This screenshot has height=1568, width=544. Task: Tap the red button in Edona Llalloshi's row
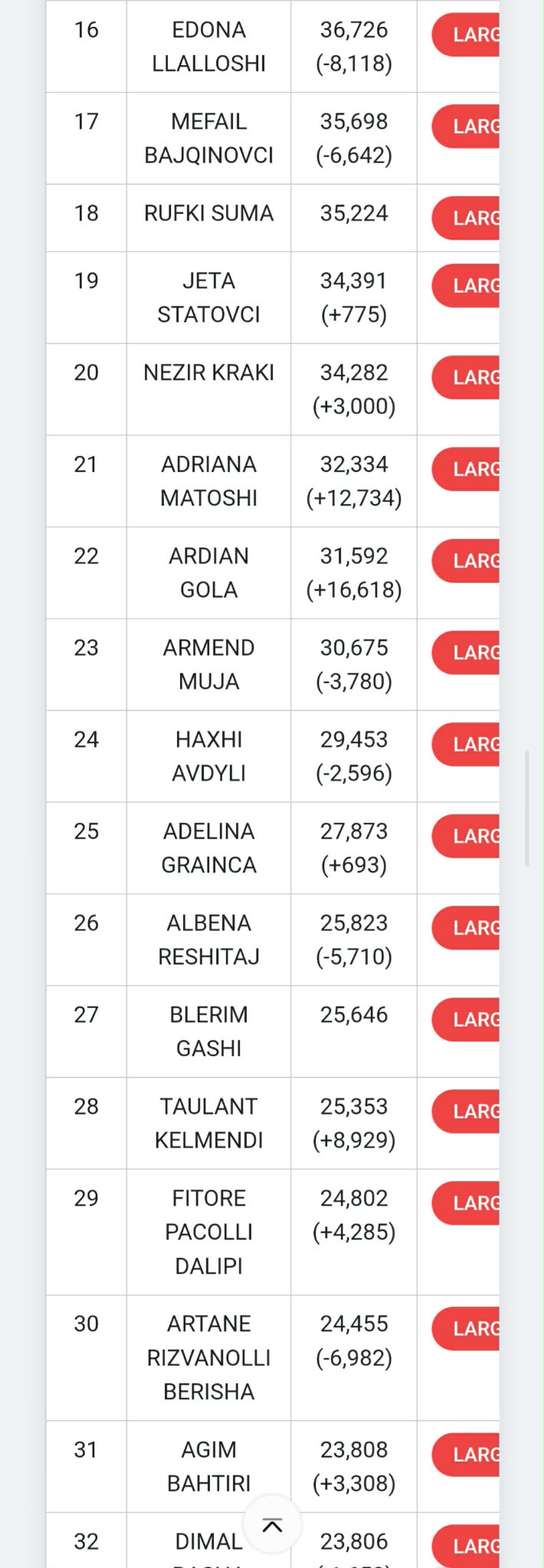(x=467, y=35)
